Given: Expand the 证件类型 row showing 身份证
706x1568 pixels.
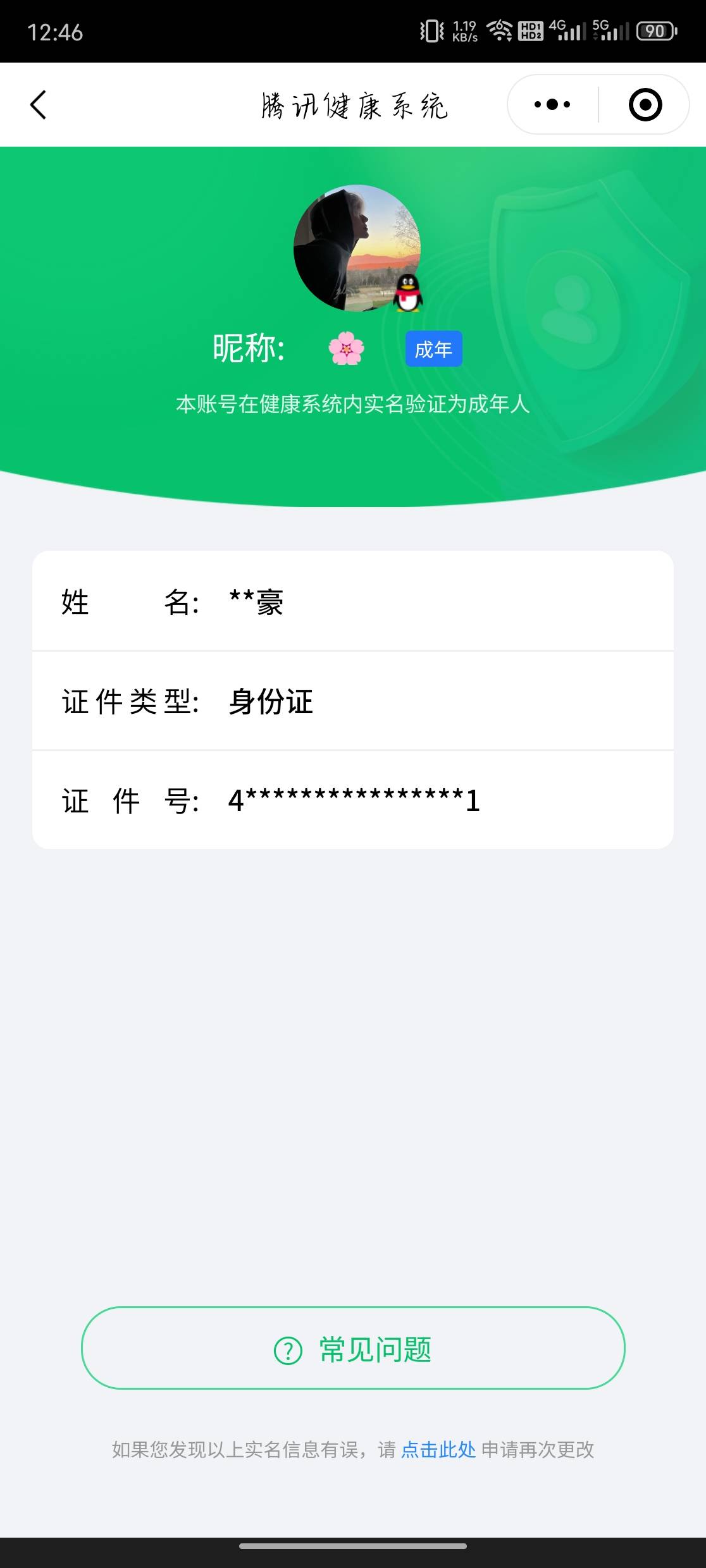Looking at the screenshot, I should (353, 701).
